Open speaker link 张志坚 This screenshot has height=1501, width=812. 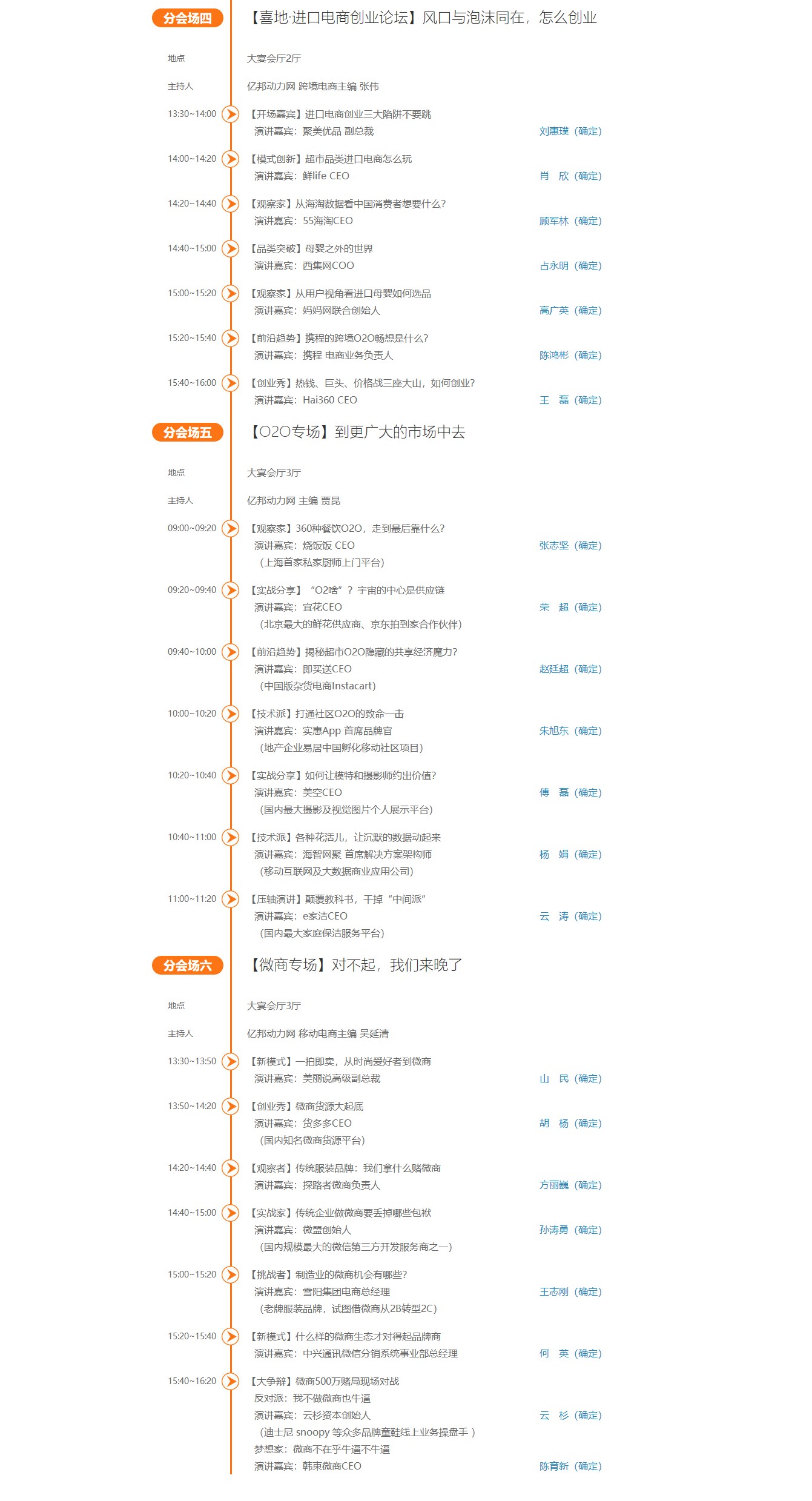554,546
